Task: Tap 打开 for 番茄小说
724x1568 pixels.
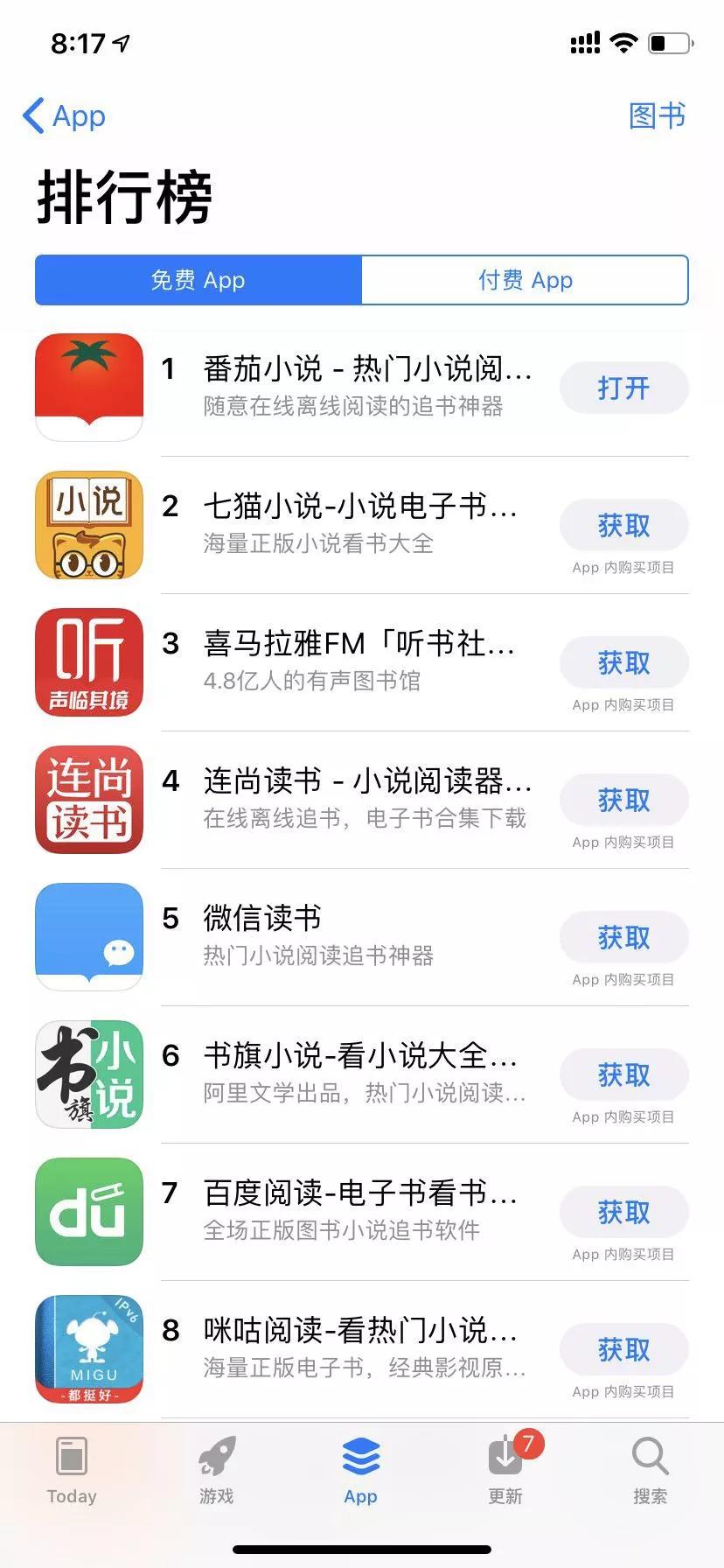Action: pos(623,388)
